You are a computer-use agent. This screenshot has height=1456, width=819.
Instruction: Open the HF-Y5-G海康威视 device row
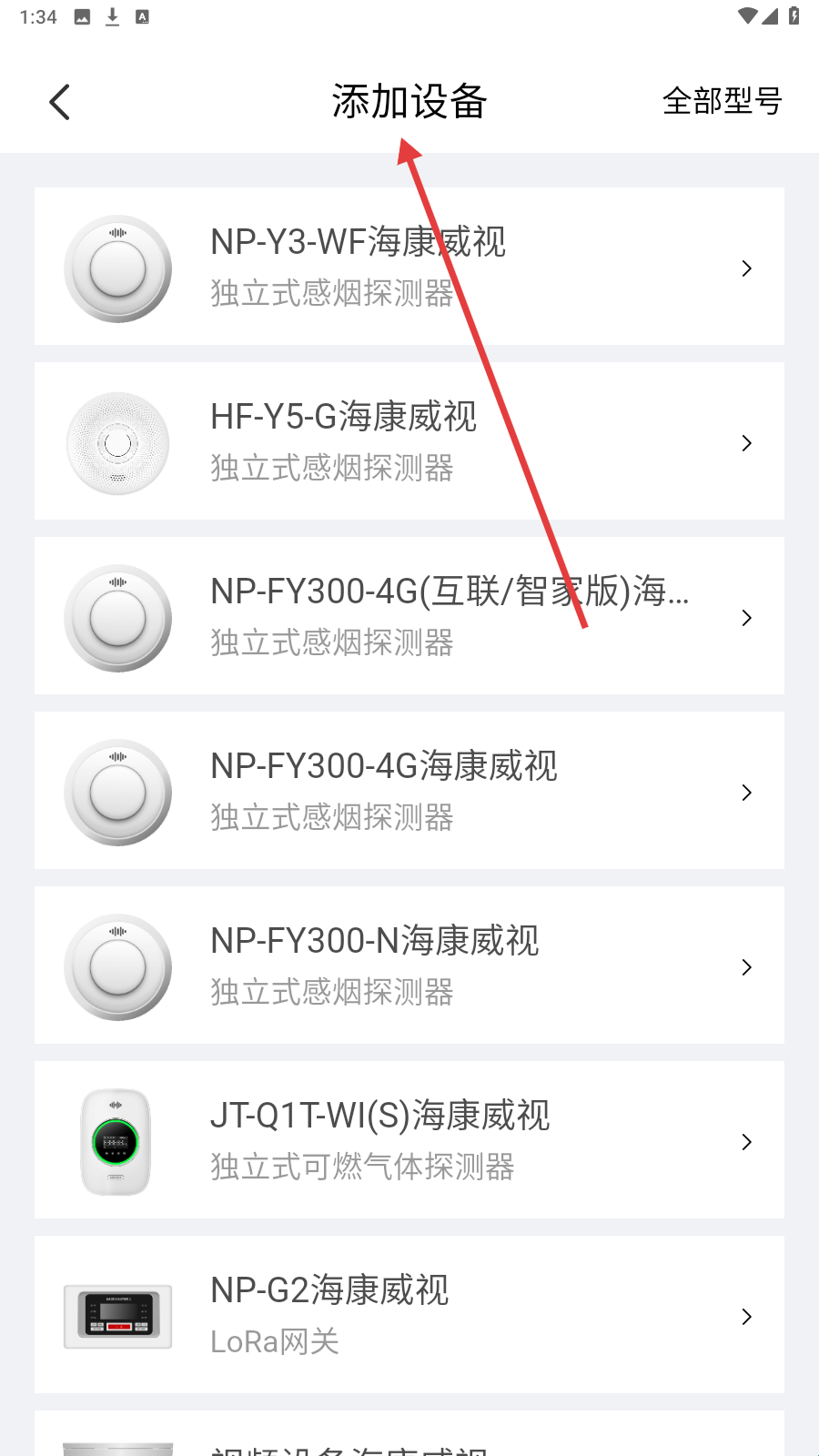[409, 441]
